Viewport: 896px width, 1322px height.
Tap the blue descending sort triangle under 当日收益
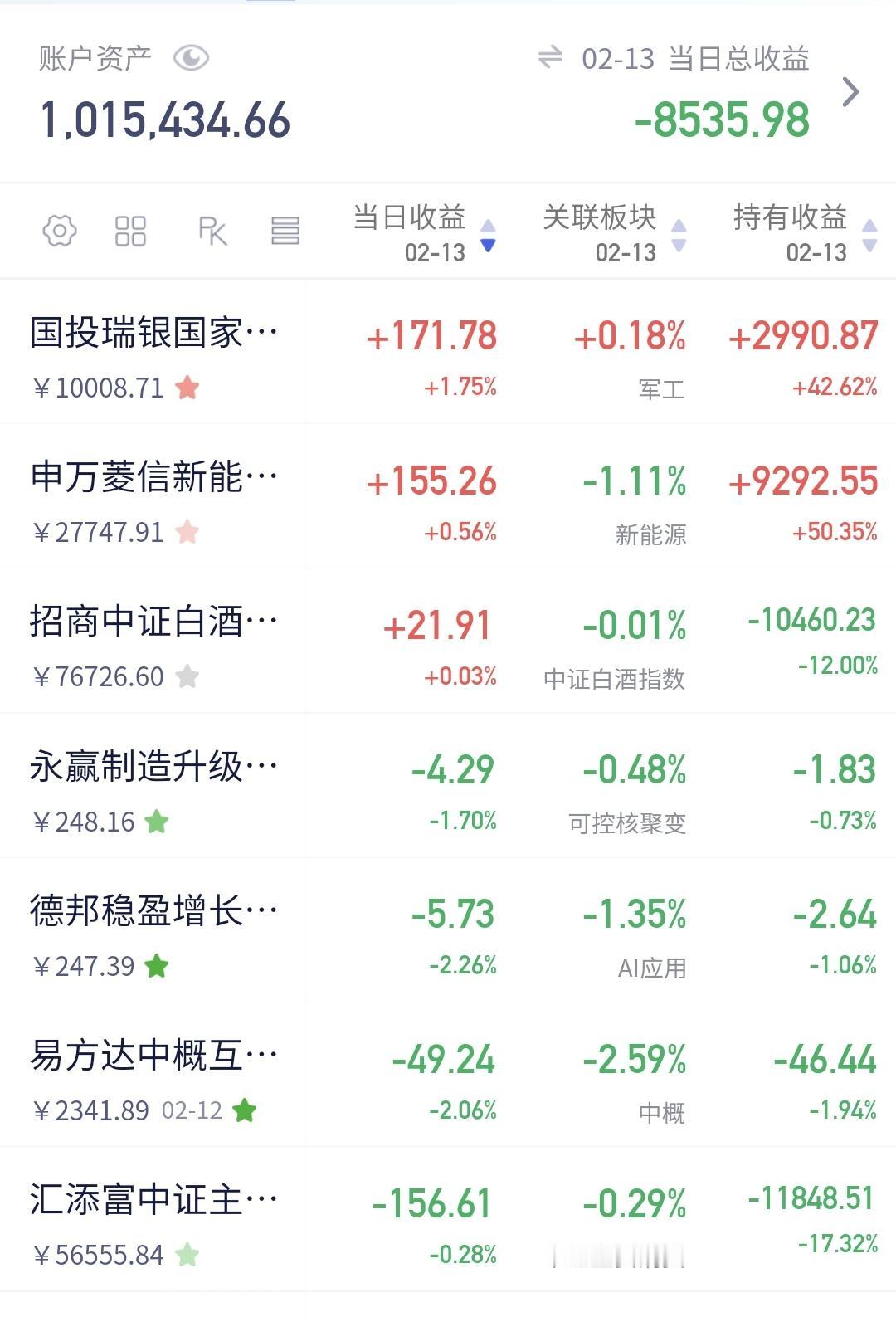click(489, 247)
